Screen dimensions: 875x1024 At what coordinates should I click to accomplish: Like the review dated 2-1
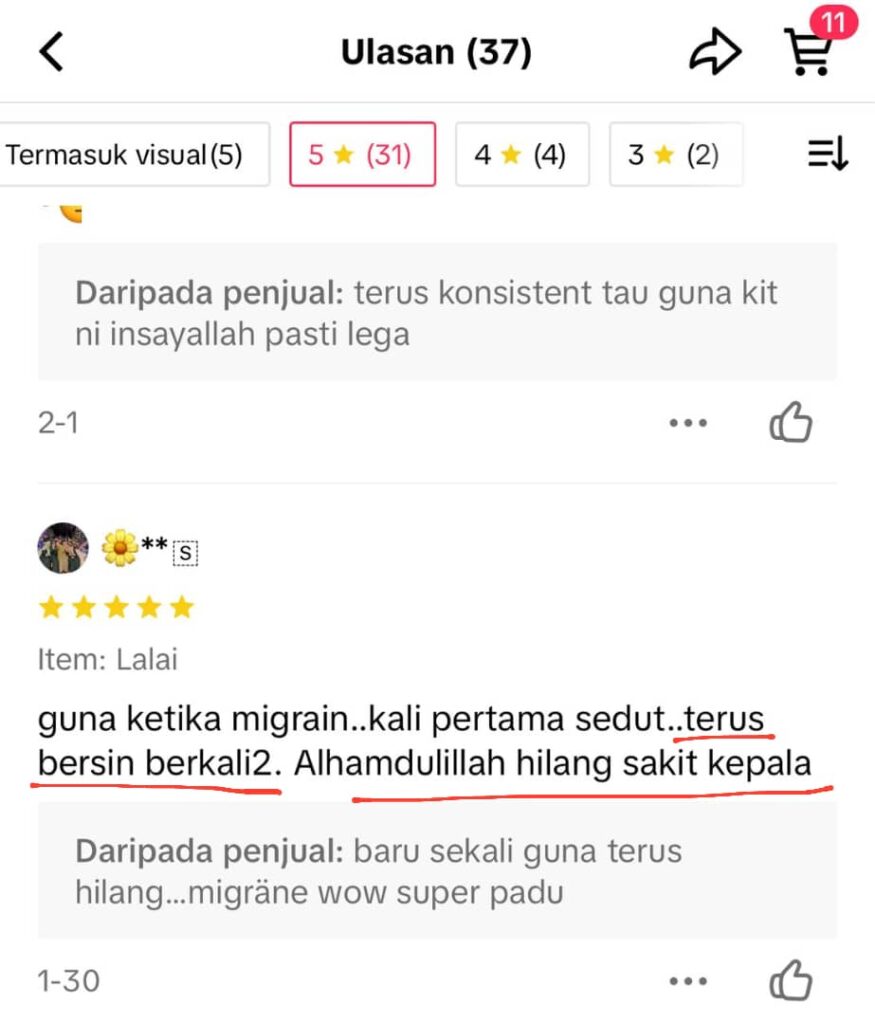click(790, 424)
